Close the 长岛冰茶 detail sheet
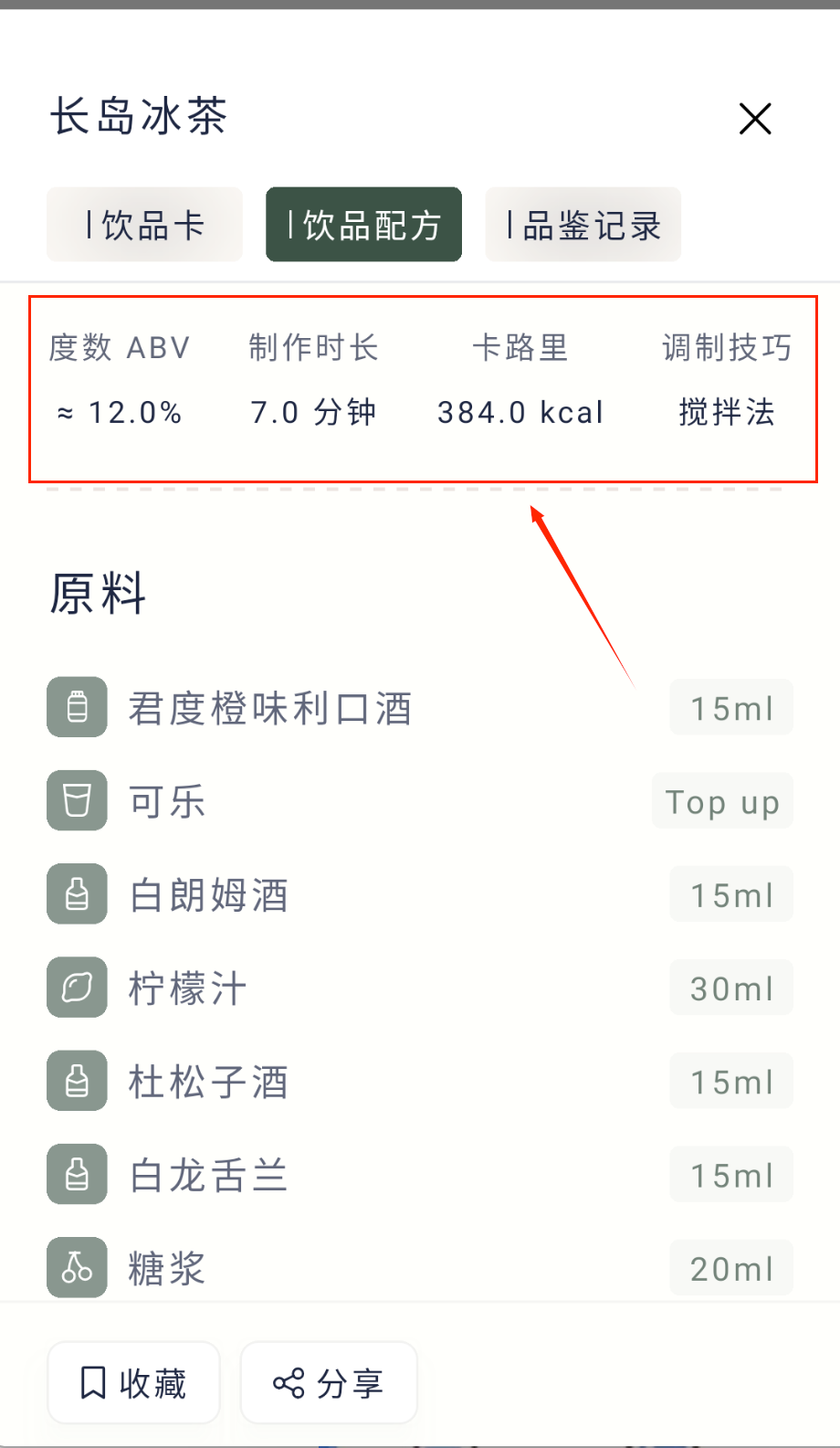 click(x=755, y=119)
